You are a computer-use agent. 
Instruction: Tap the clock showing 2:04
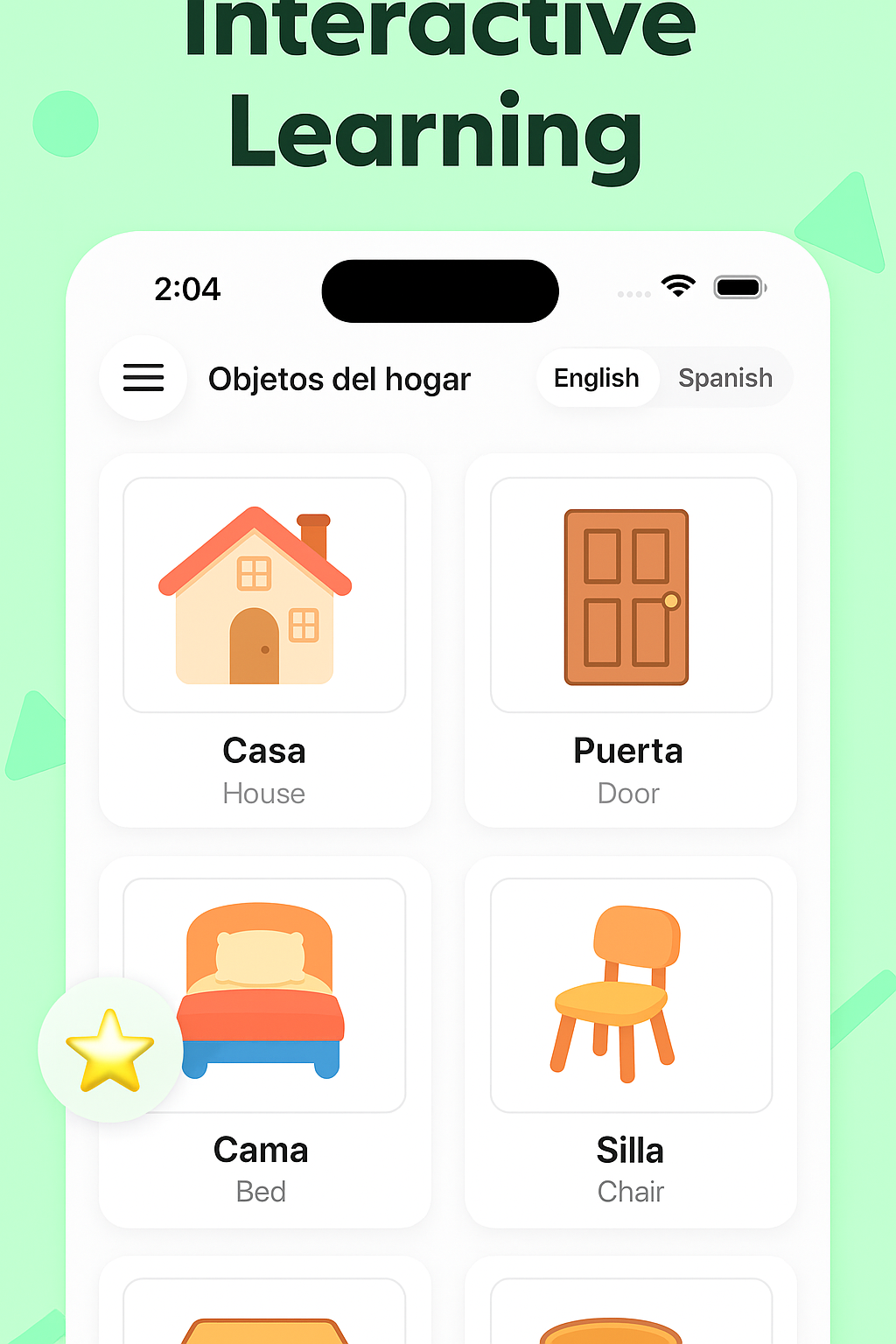(187, 289)
